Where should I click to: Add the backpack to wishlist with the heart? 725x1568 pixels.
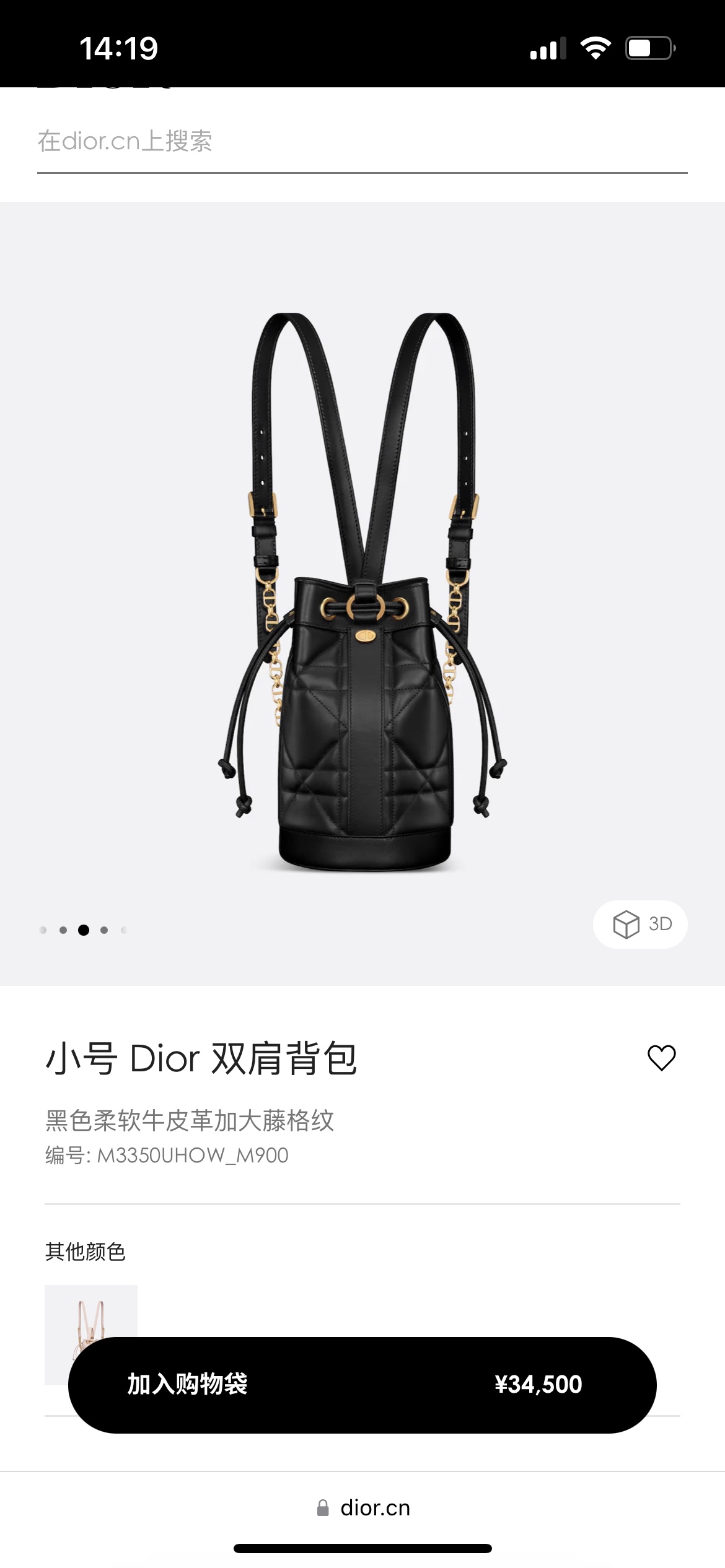661,1058
